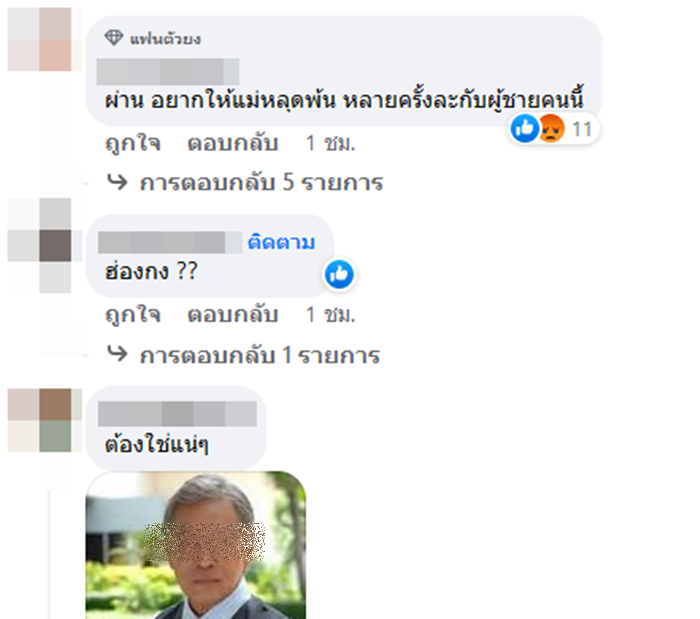Open the profile picture of the first commenter

click(x=39, y=39)
